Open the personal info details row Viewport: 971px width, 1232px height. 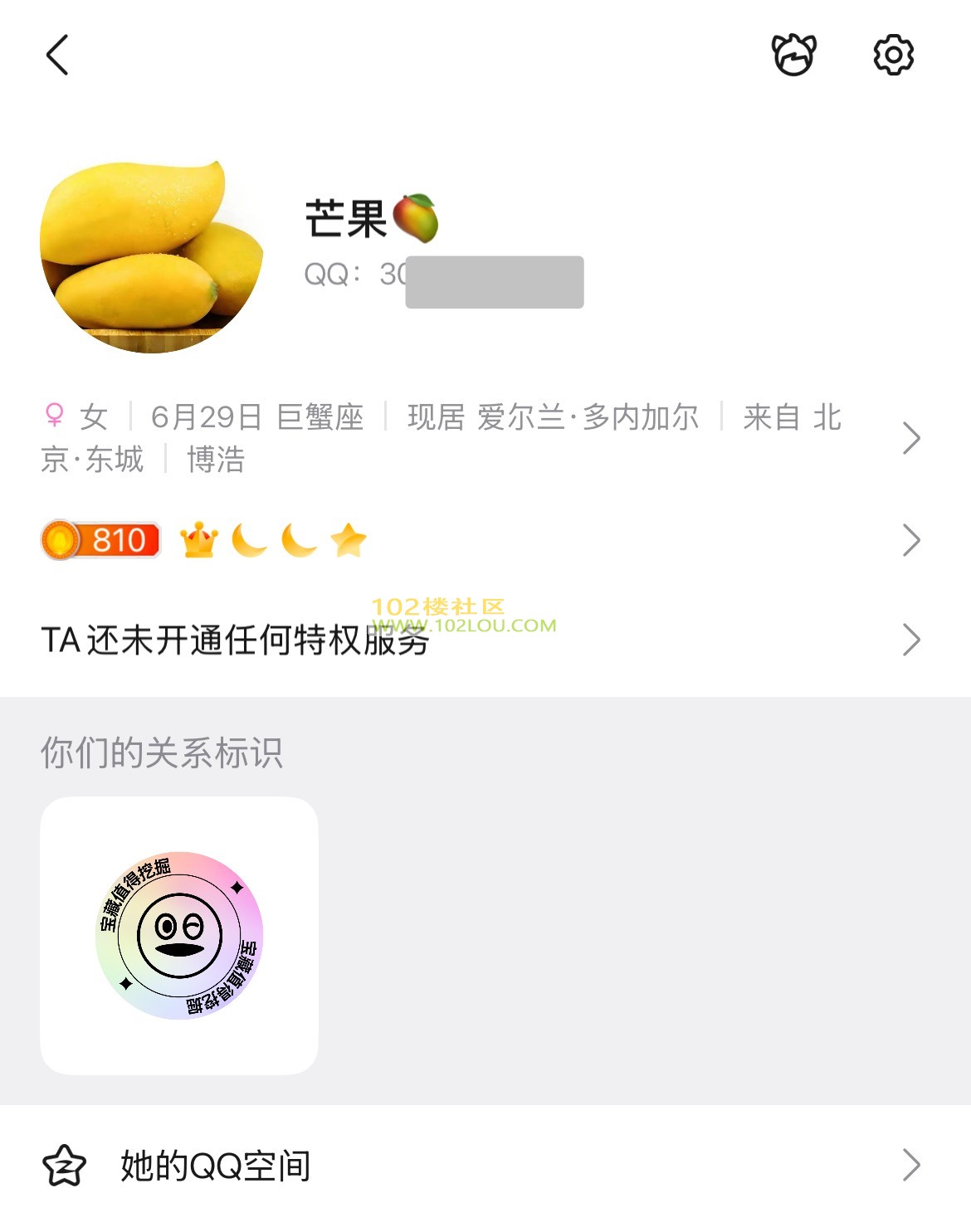tap(481, 438)
